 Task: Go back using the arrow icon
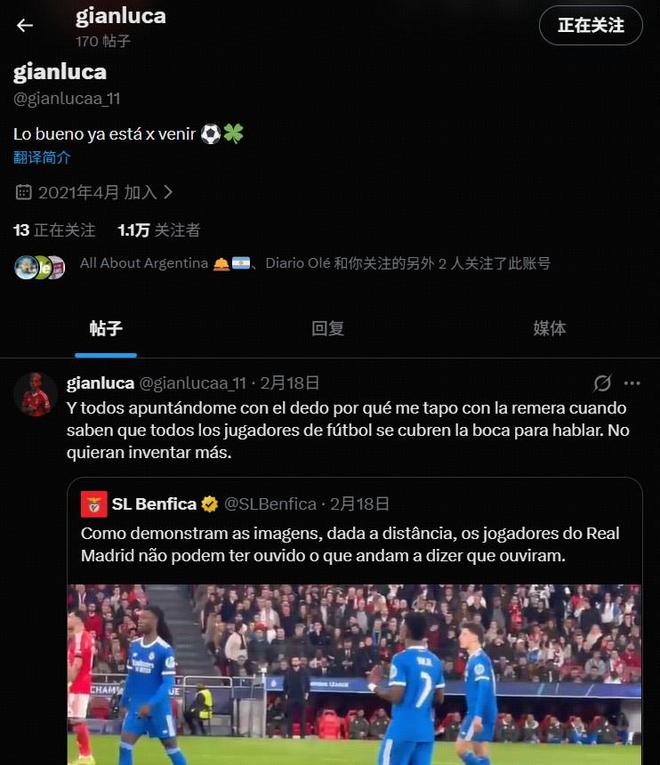[25, 26]
